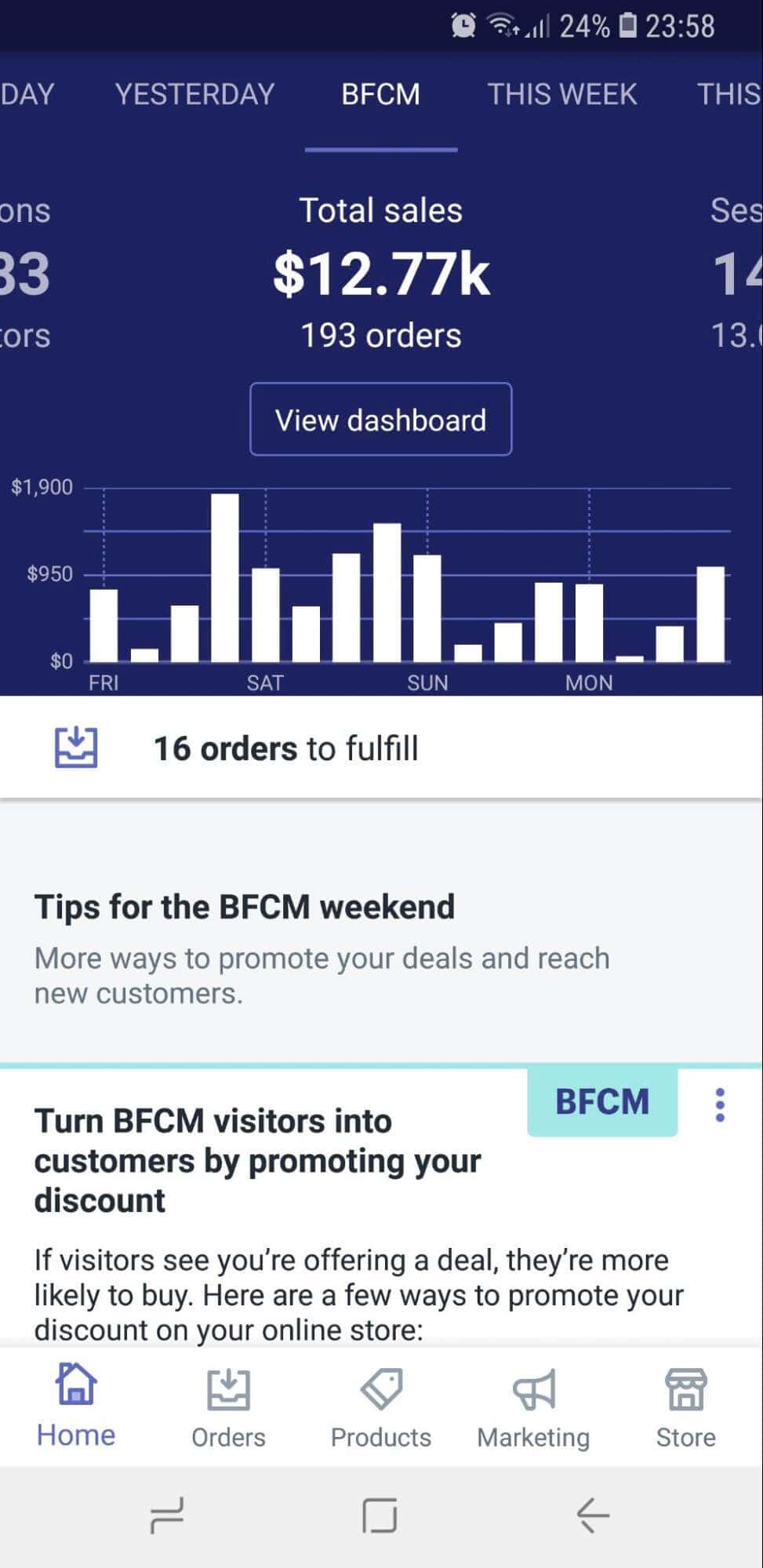Switch to the Orders tab
Image resolution: width=763 pixels, height=1568 pixels.
pyautogui.click(x=228, y=1407)
